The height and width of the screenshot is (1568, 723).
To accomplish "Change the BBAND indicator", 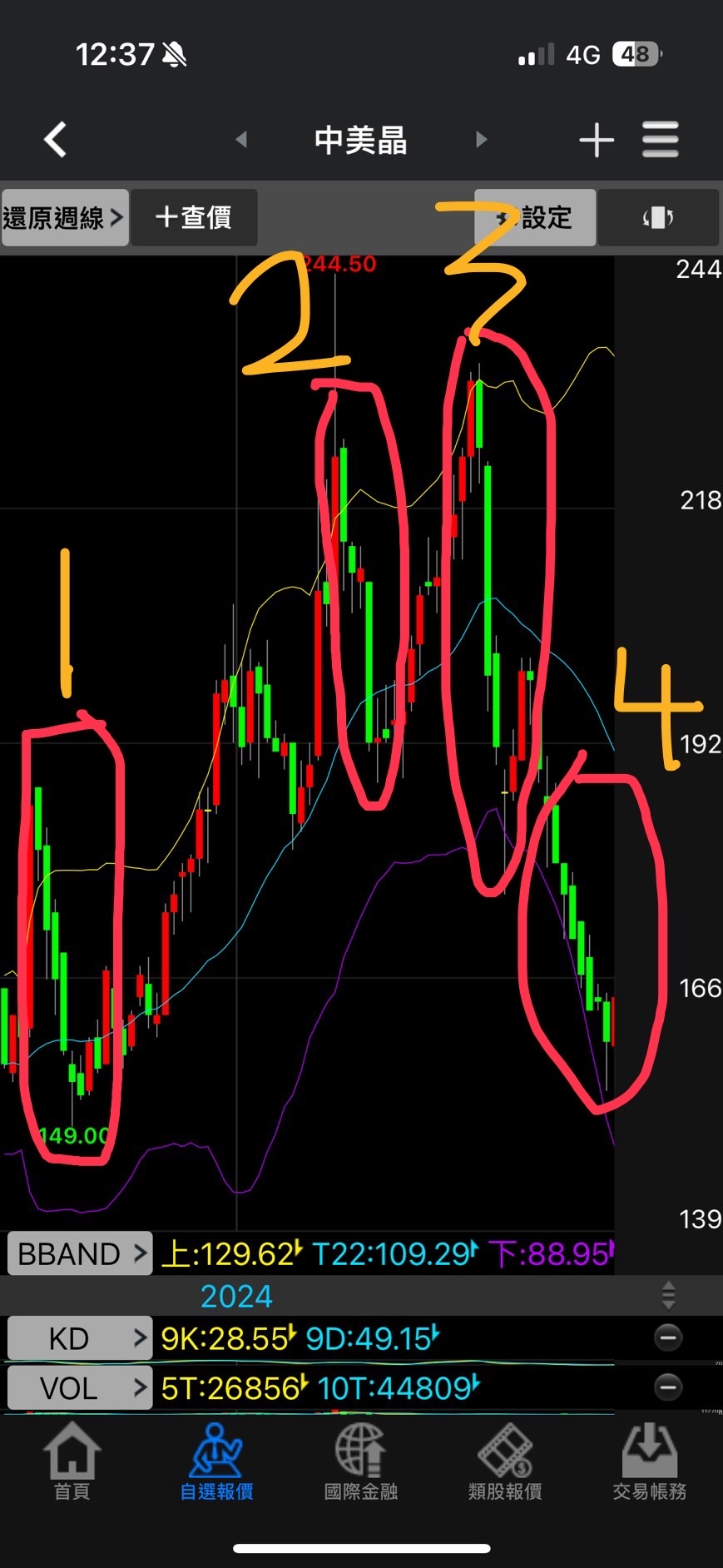I will click(x=80, y=1253).
